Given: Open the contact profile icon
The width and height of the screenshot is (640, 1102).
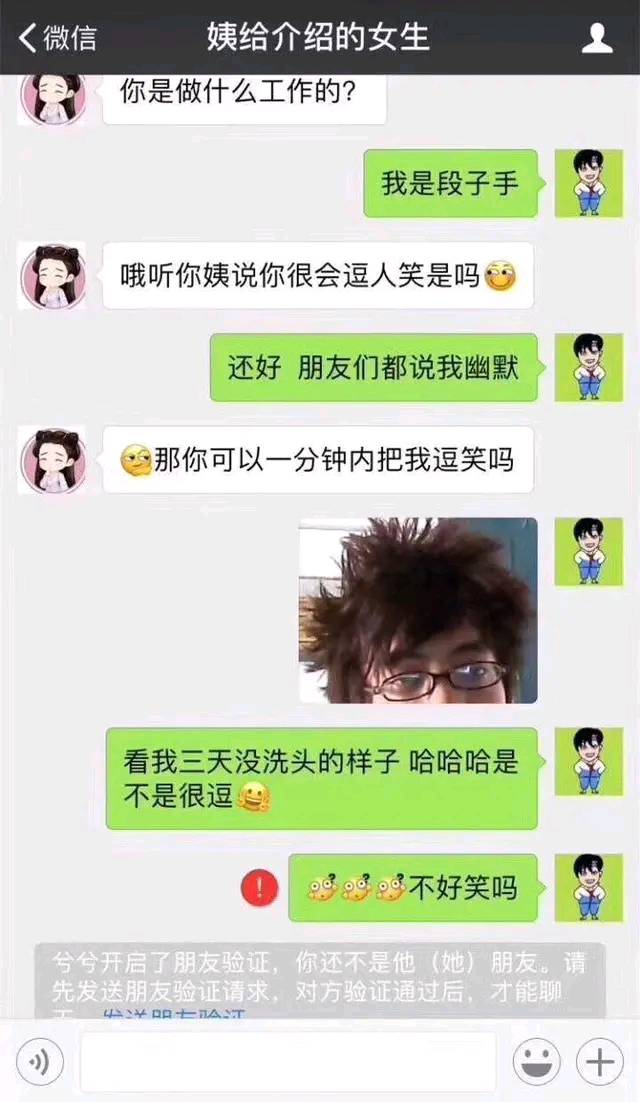Looking at the screenshot, I should pyautogui.click(x=597, y=38).
